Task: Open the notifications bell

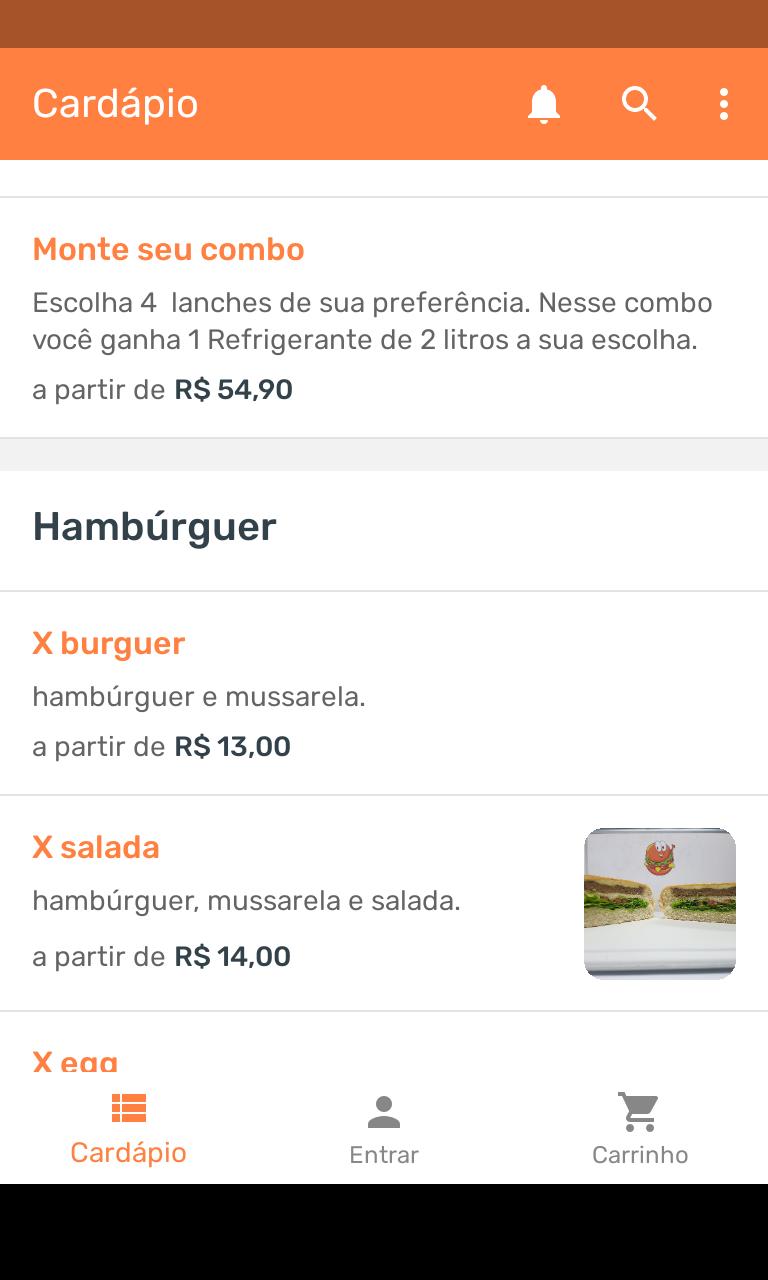Action: point(544,104)
